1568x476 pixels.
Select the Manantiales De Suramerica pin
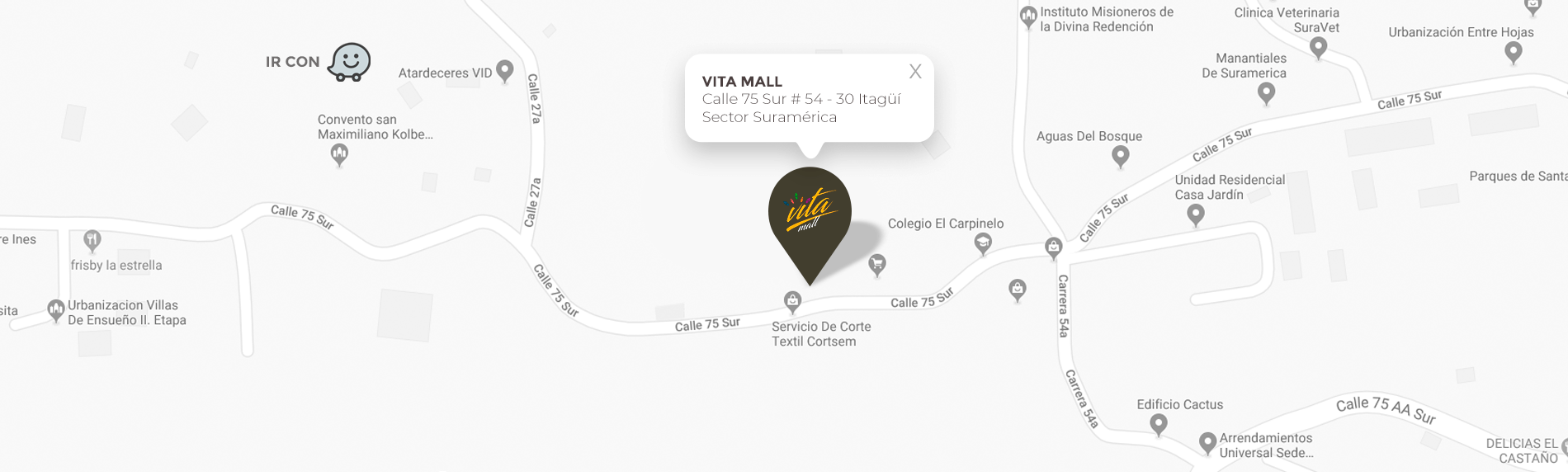1266,93
